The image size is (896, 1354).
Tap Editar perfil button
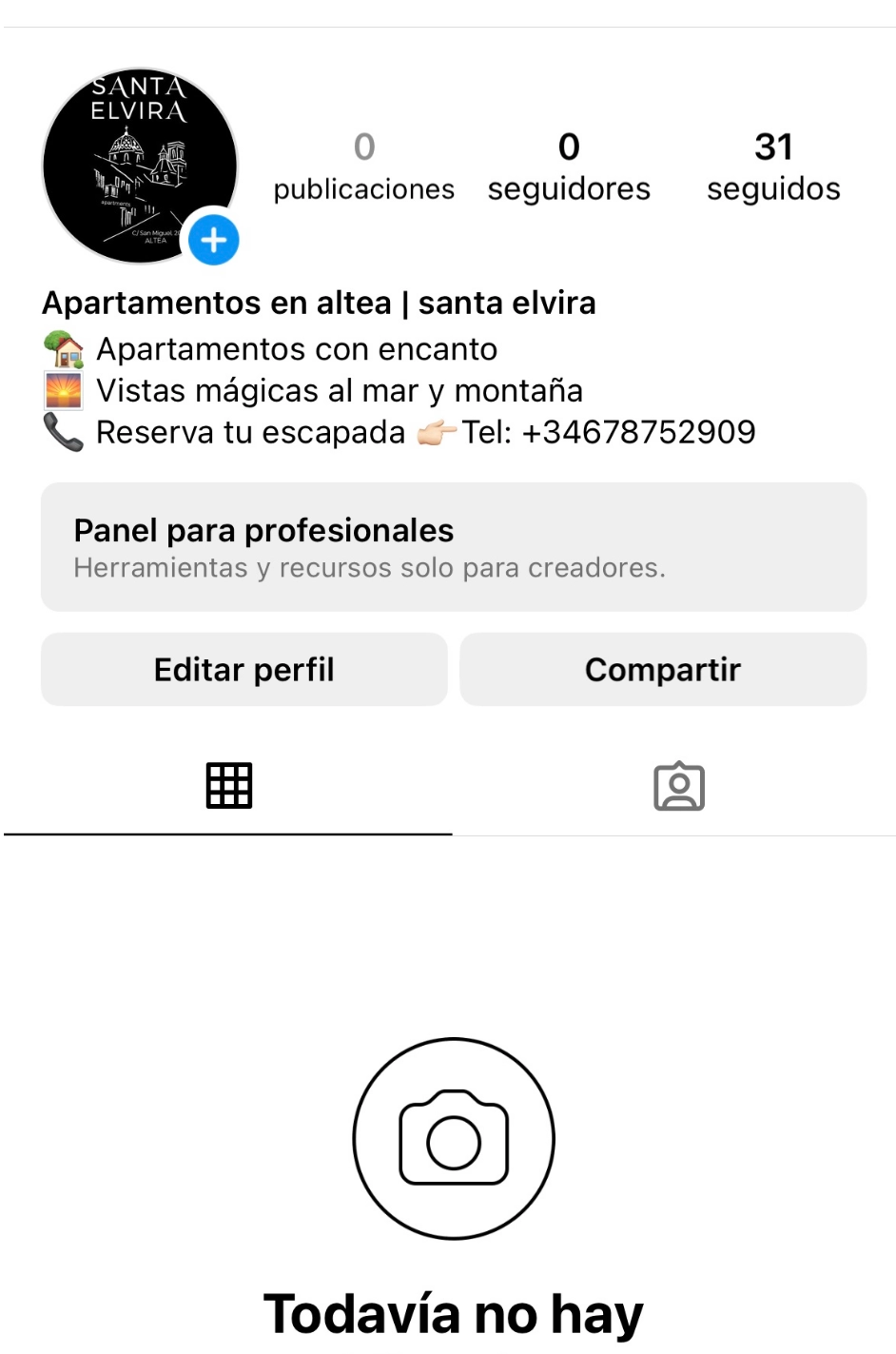point(244,670)
